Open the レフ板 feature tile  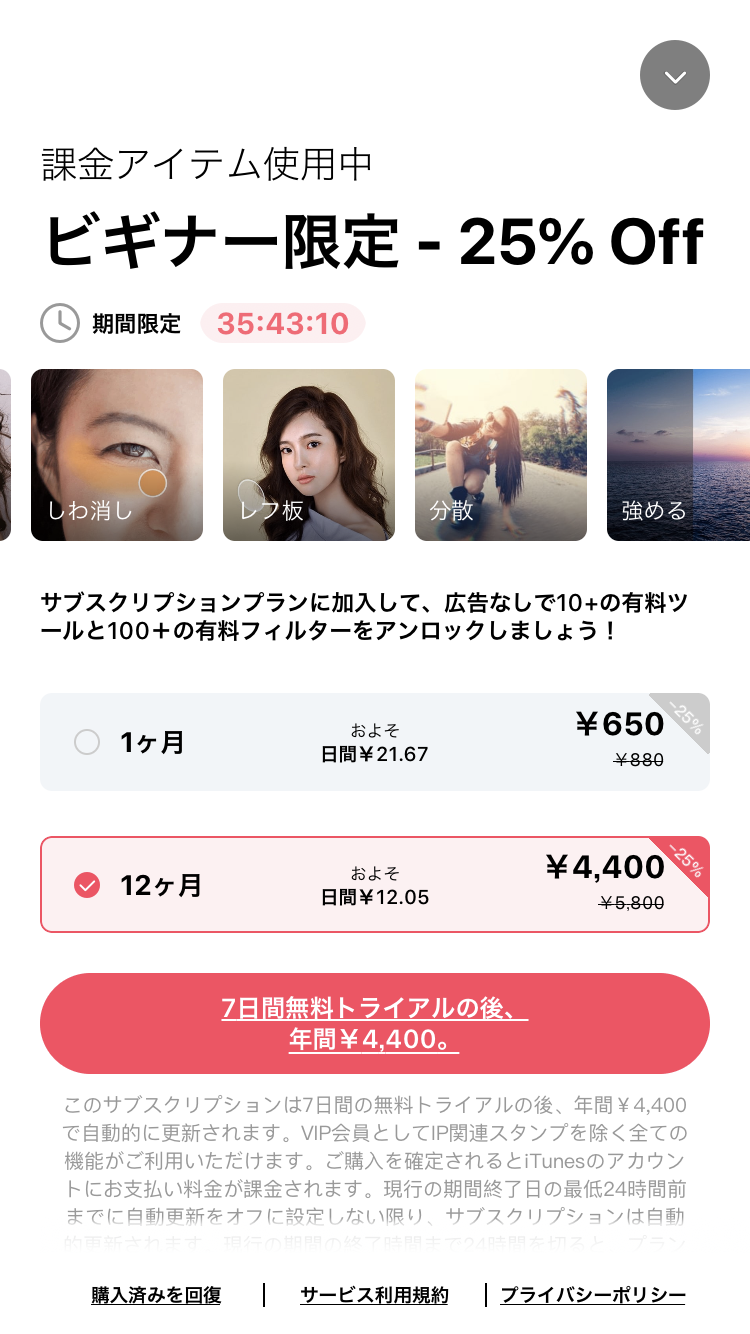[x=309, y=455]
